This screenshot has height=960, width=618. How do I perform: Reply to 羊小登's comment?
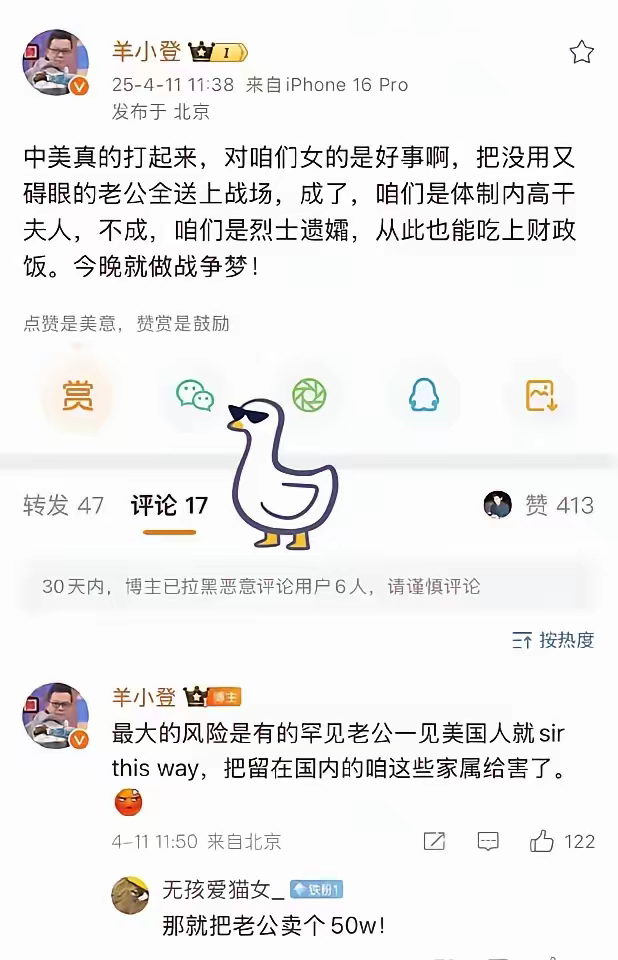click(487, 841)
